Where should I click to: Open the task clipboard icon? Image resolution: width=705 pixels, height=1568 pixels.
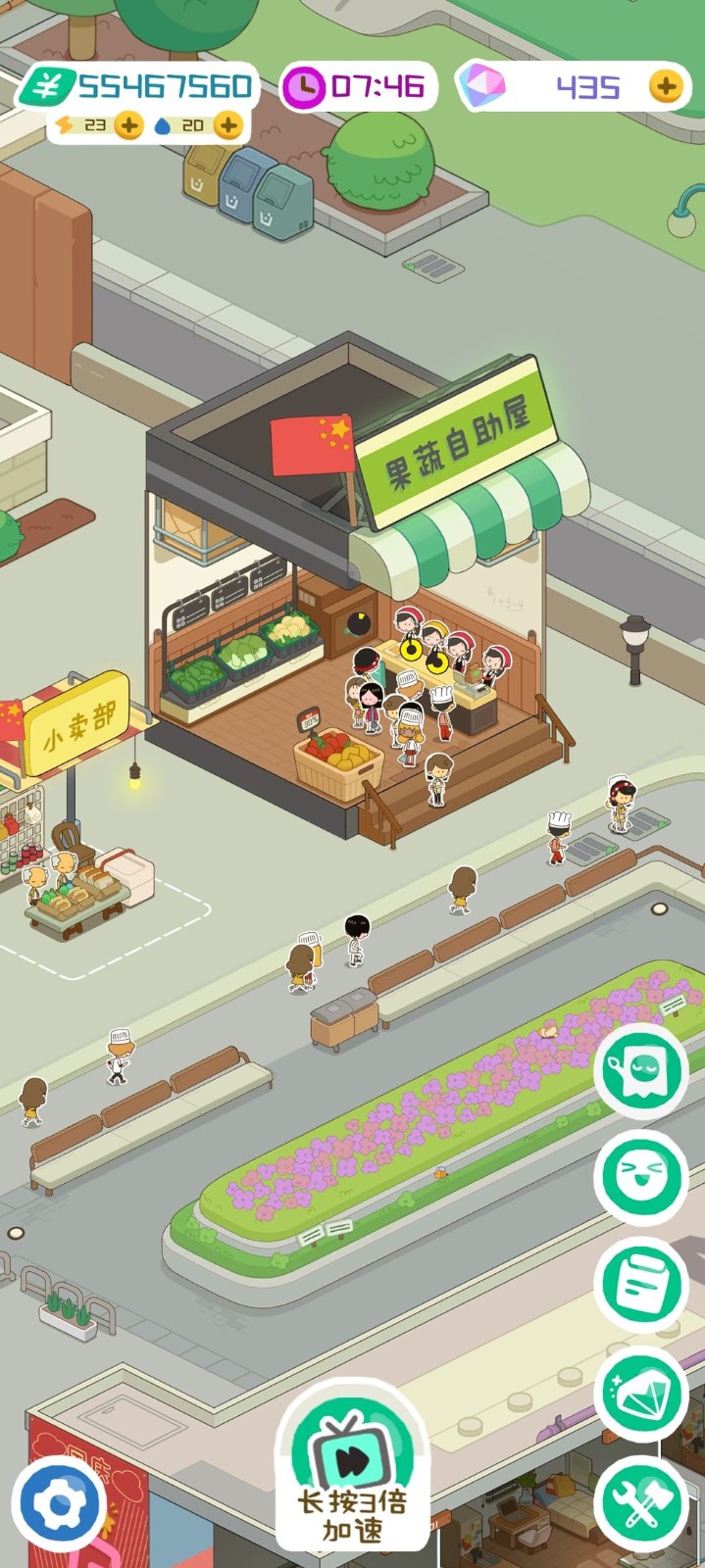coord(643,1284)
